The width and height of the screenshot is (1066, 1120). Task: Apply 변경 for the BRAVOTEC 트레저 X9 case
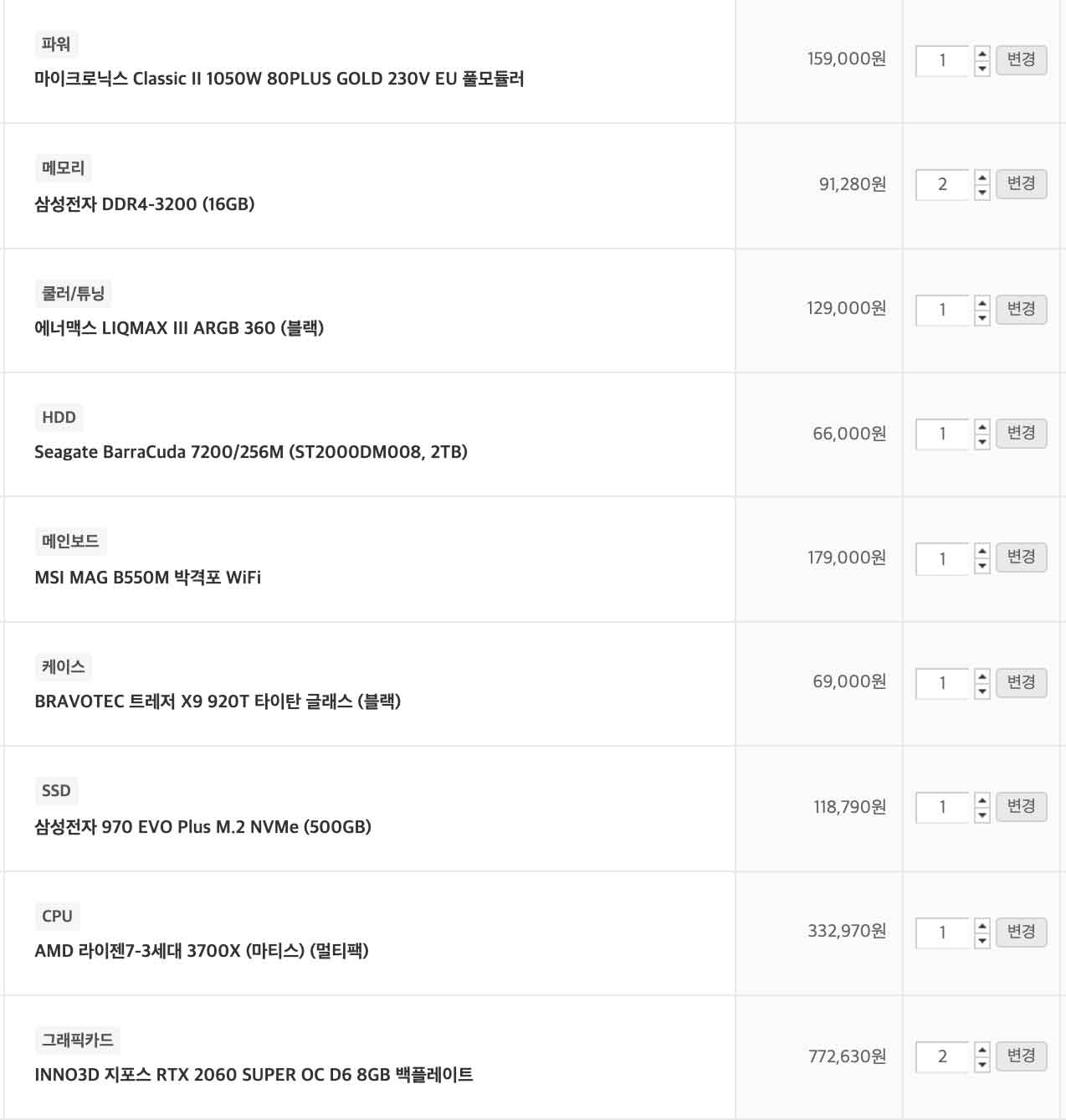(x=1021, y=683)
